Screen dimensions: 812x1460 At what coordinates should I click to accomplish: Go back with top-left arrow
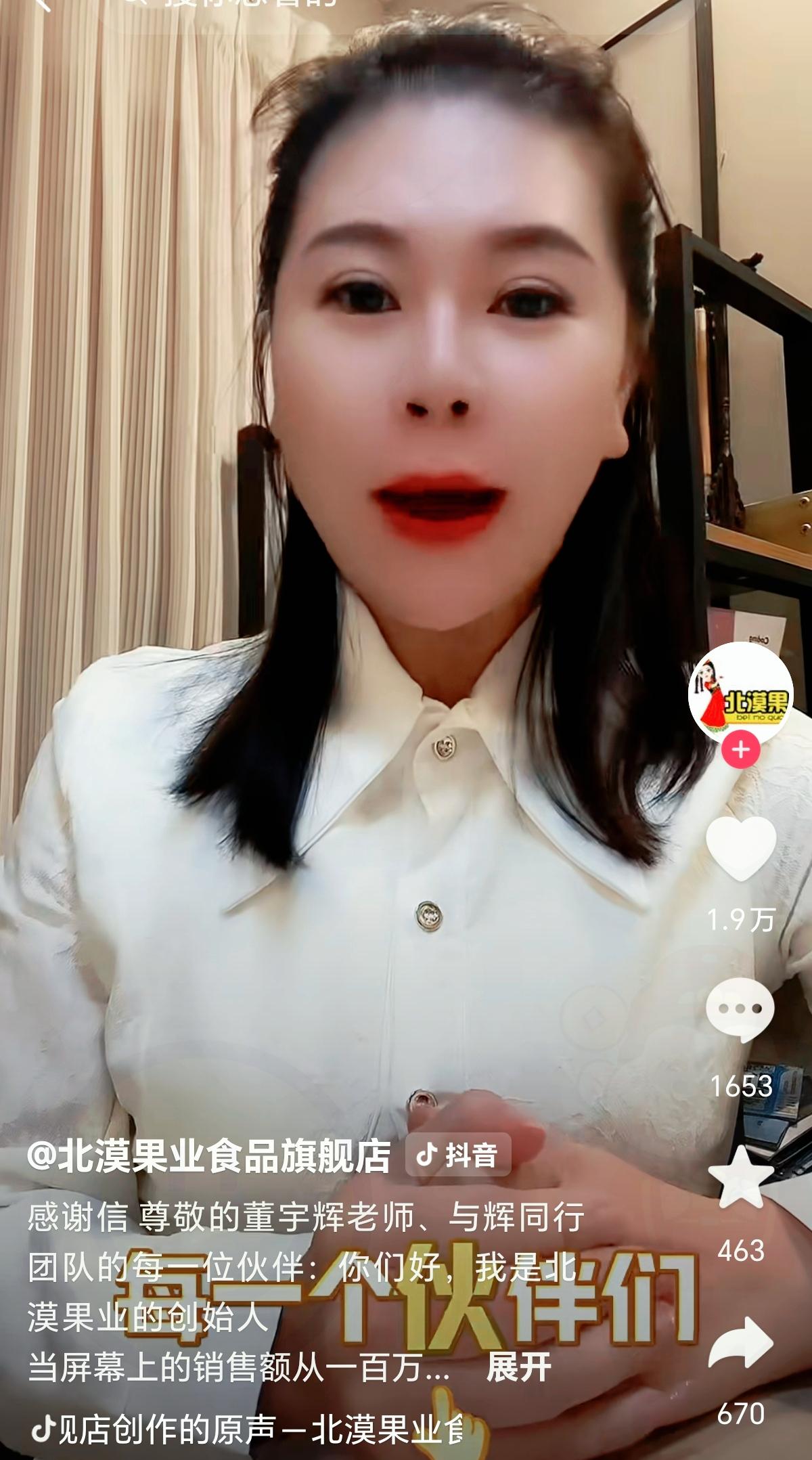(x=41, y=4)
